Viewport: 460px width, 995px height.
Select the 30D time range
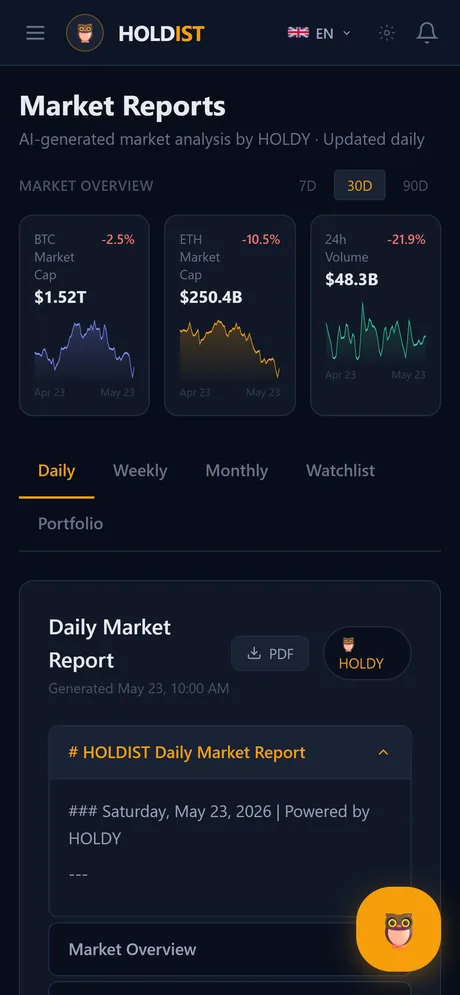[360, 186]
